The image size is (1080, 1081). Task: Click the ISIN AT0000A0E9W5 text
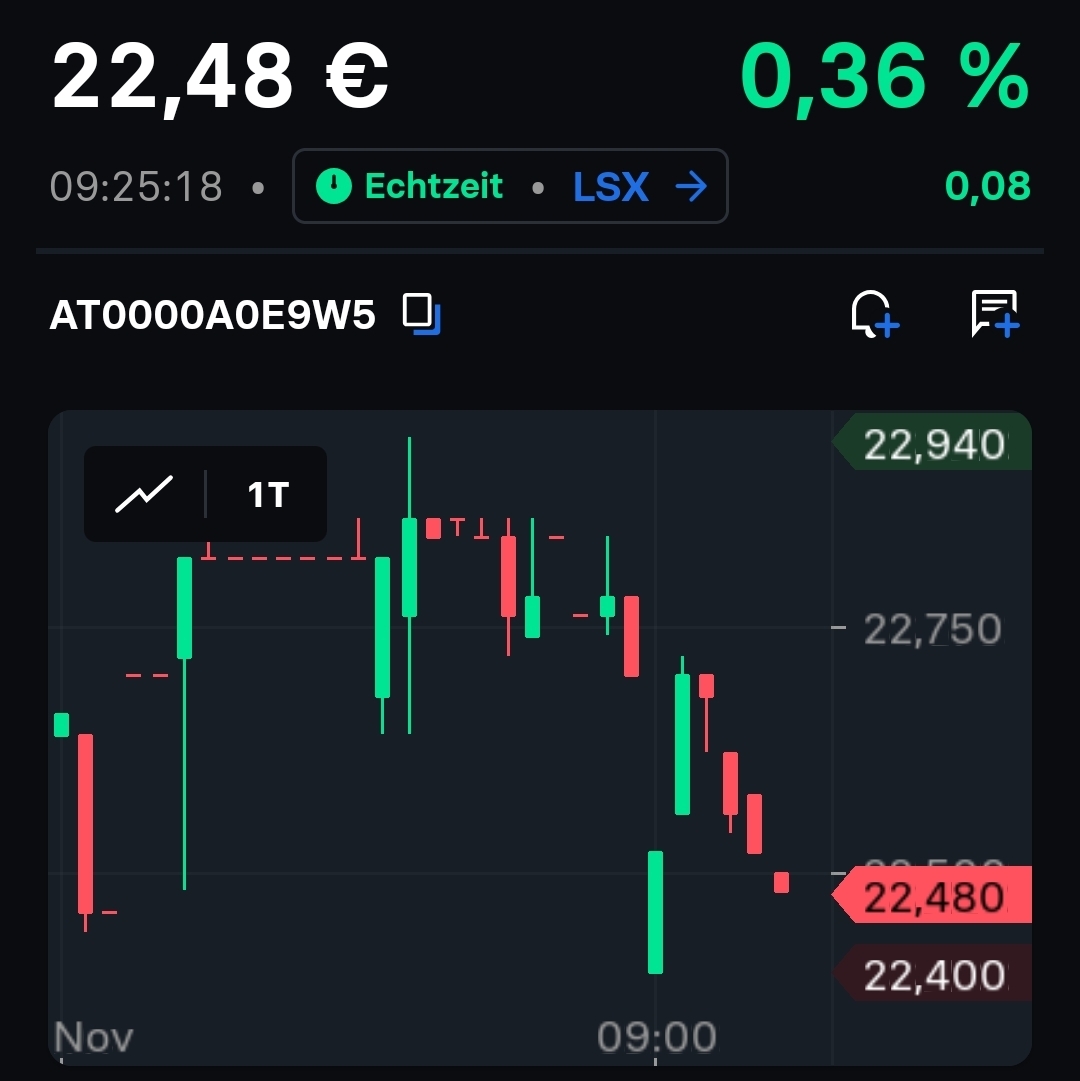[x=213, y=316]
